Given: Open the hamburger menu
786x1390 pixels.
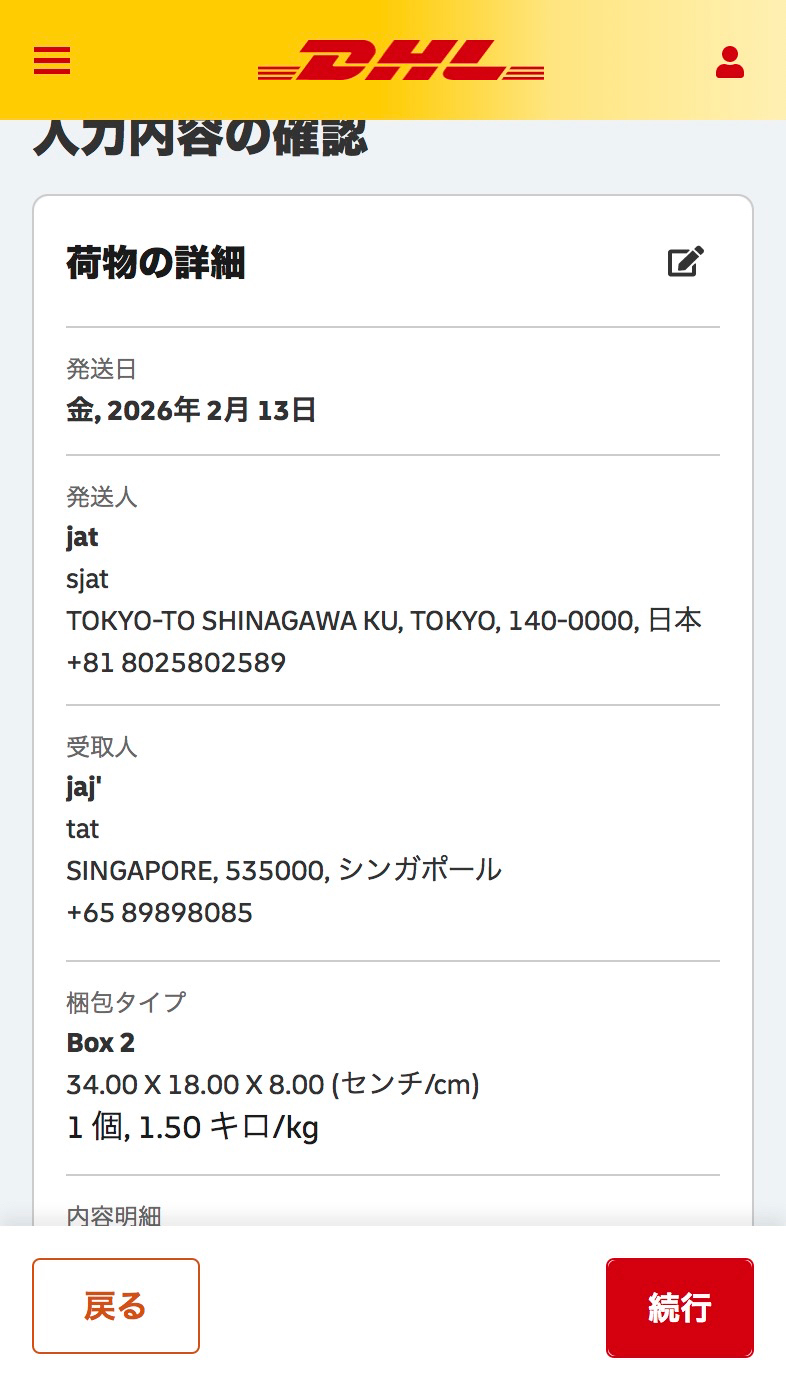Looking at the screenshot, I should [x=52, y=61].
